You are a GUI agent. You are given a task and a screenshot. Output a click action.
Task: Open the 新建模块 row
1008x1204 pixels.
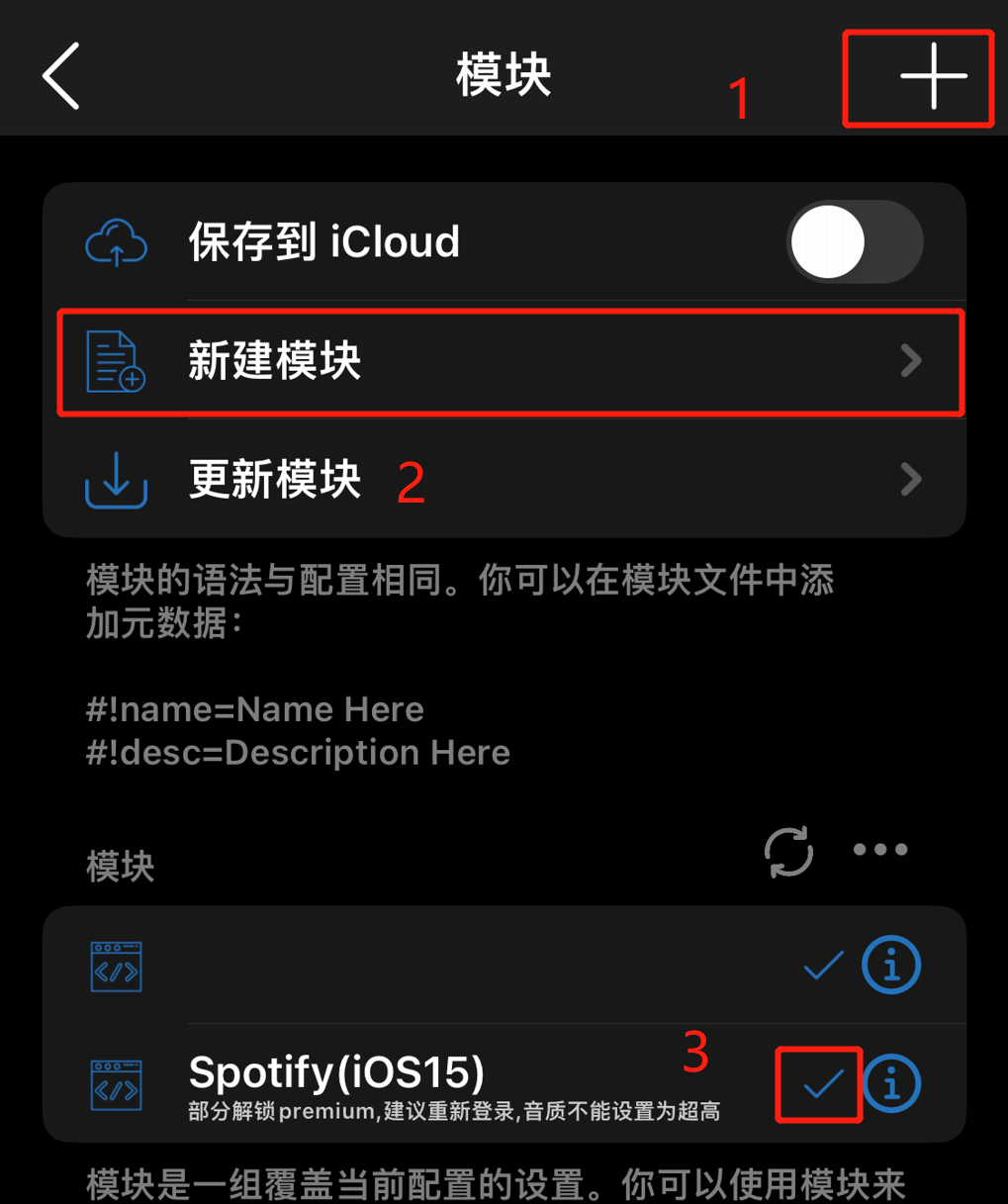pos(509,361)
